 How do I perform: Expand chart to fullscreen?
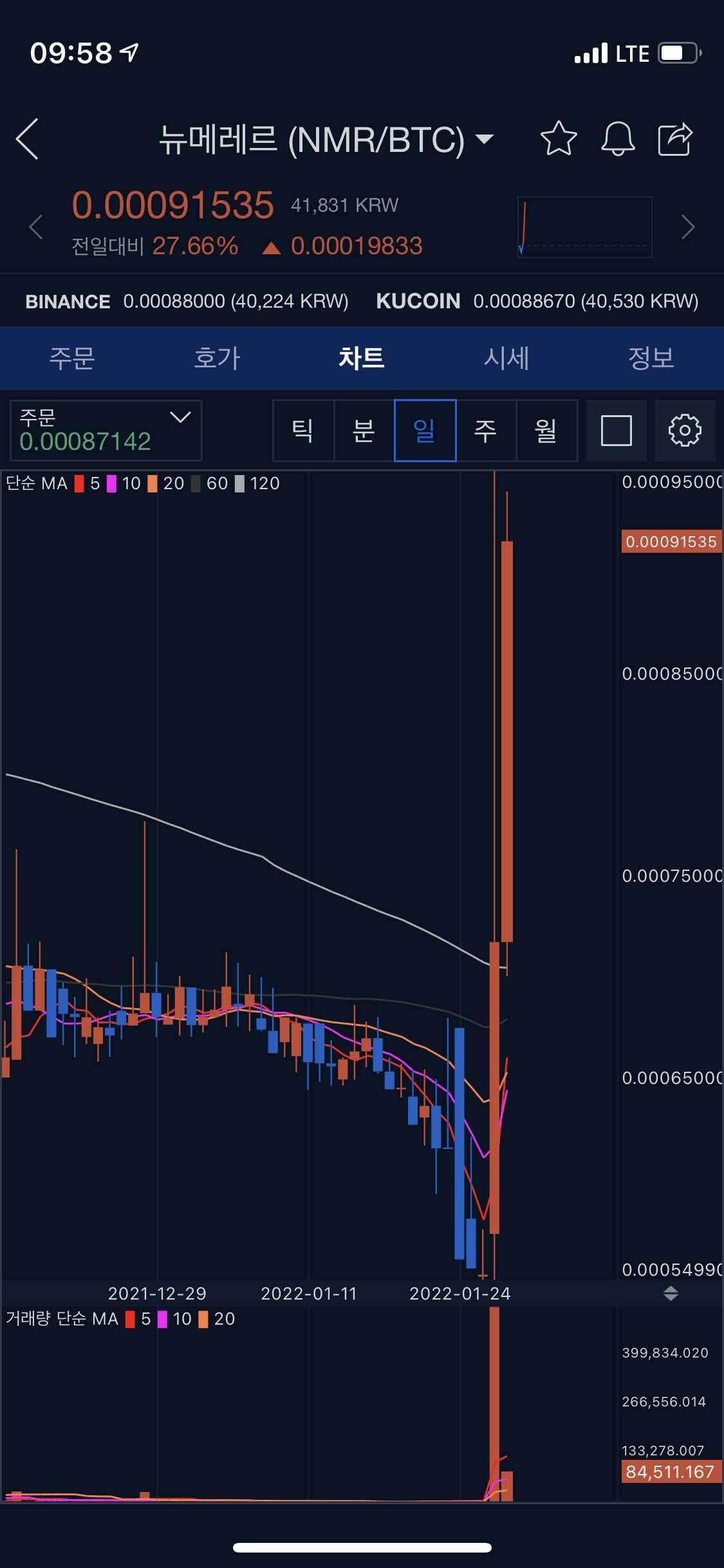point(616,430)
